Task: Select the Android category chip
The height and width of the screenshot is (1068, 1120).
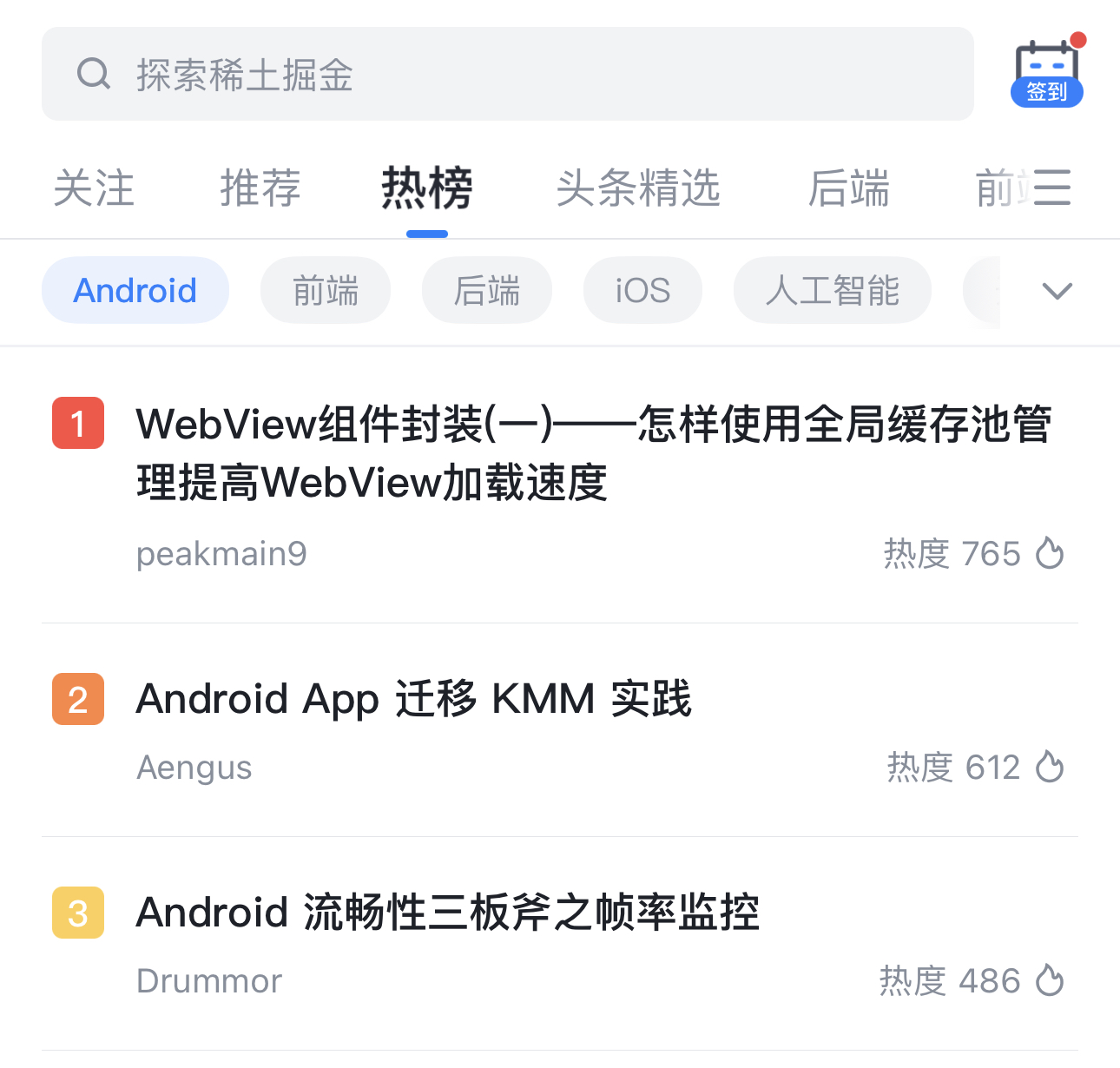Action: tap(135, 290)
